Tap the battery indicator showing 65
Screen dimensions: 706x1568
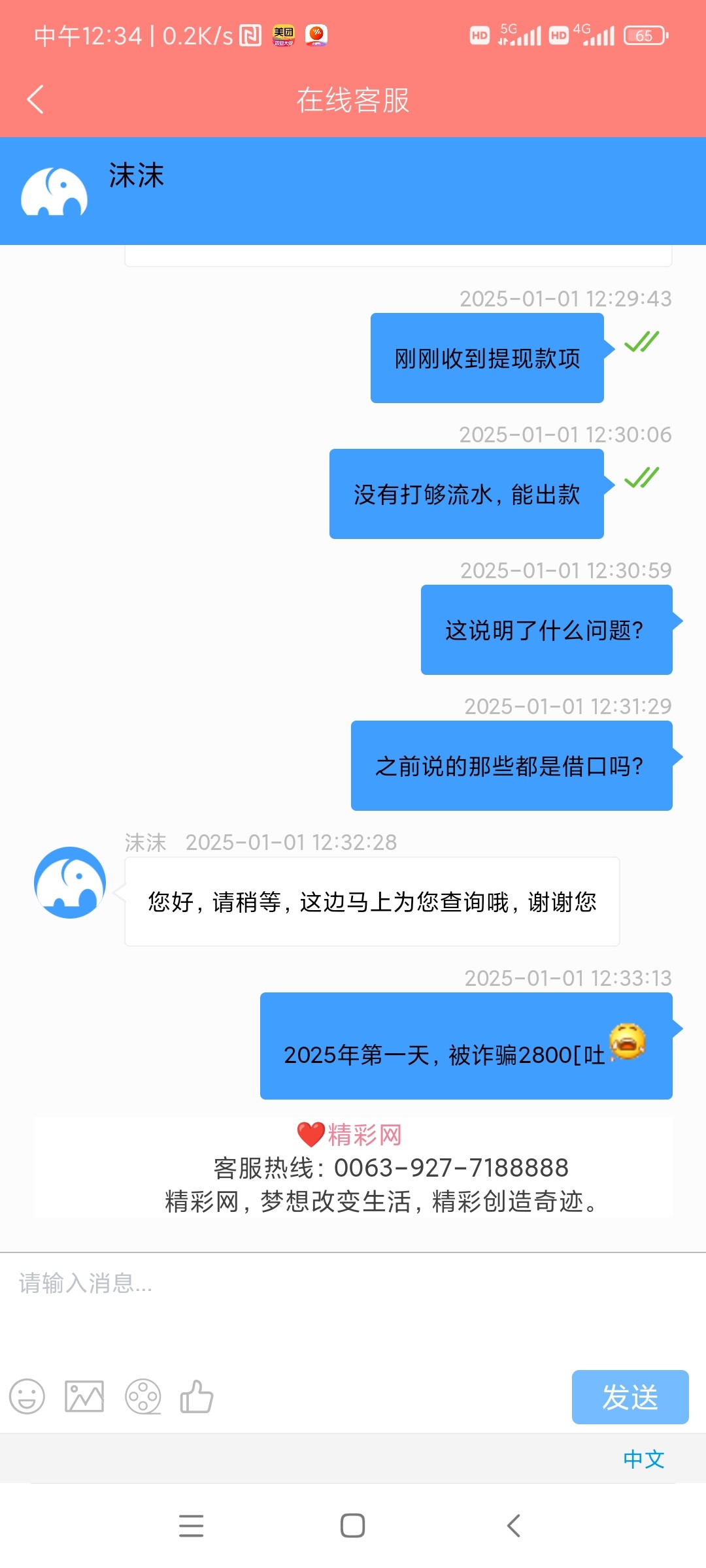pos(644,36)
